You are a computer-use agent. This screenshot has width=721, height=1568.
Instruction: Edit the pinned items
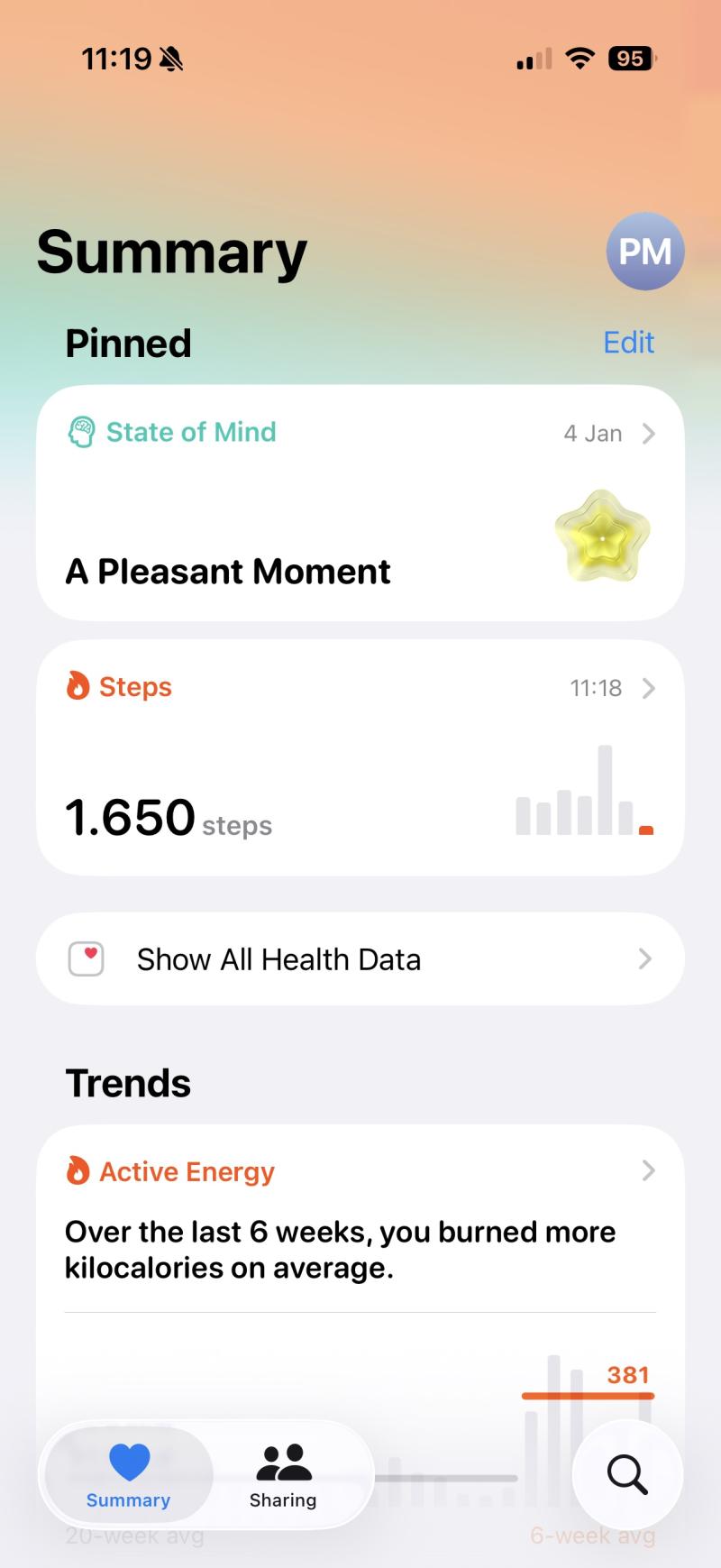(628, 343)
